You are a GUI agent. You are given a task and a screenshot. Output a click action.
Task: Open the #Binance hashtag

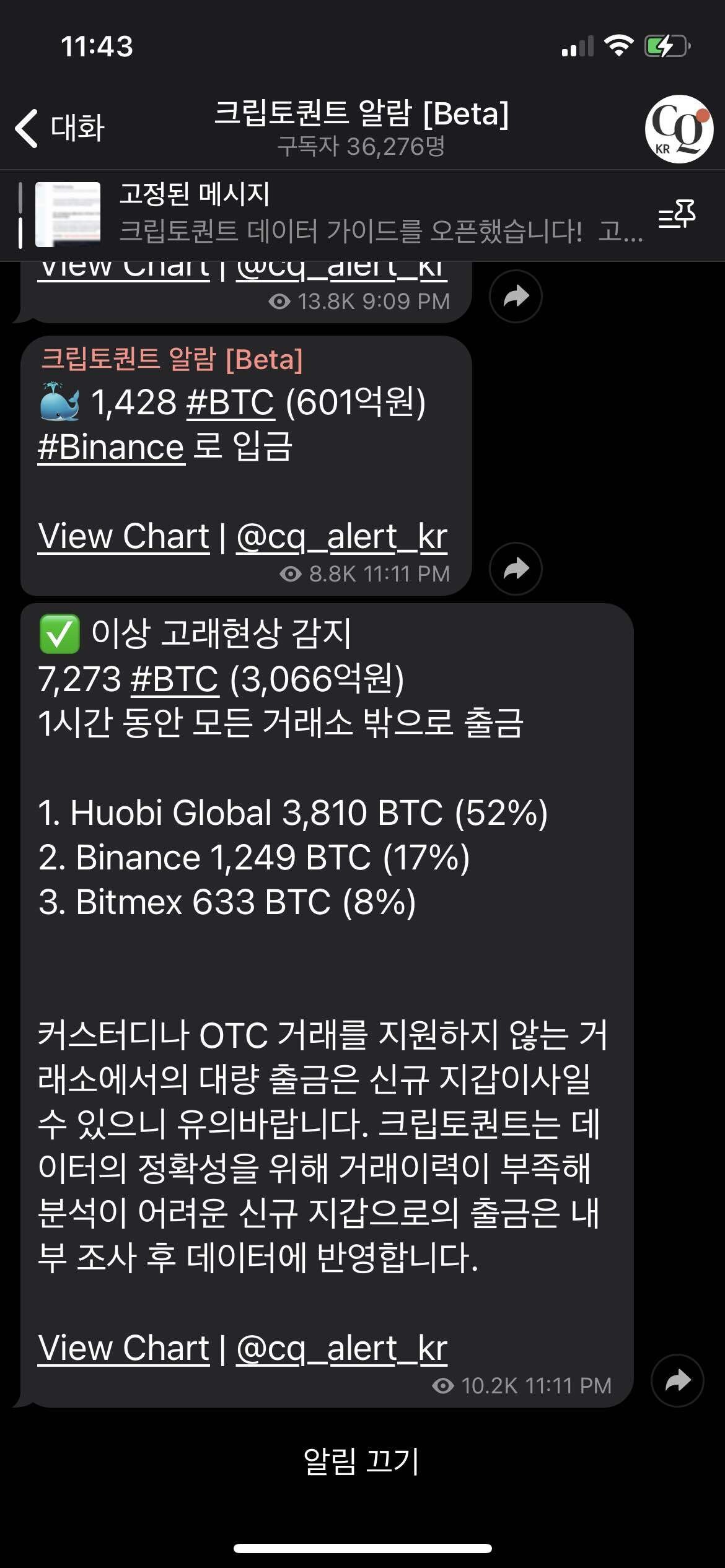click(x=111, y=447)
